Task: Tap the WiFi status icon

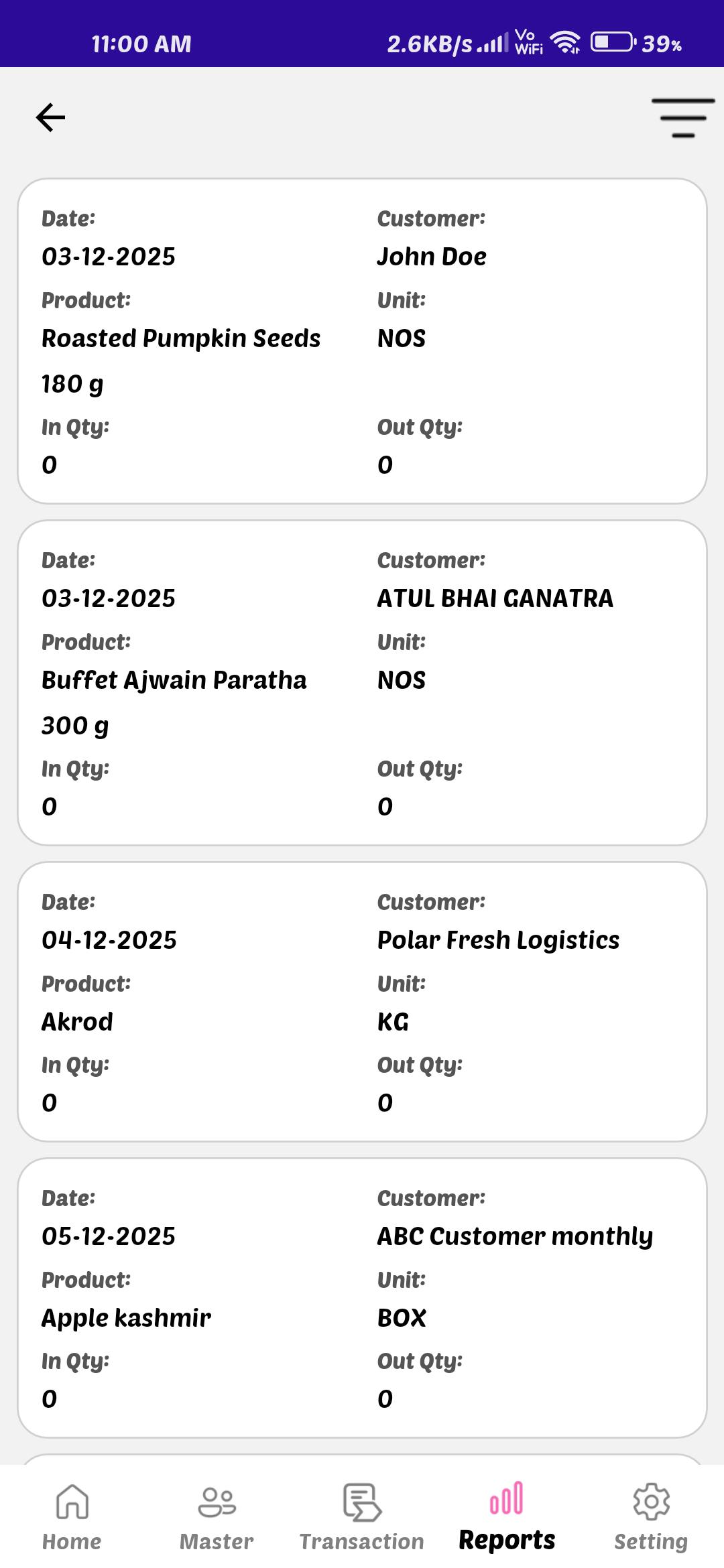Action: [x=565, y=44]
